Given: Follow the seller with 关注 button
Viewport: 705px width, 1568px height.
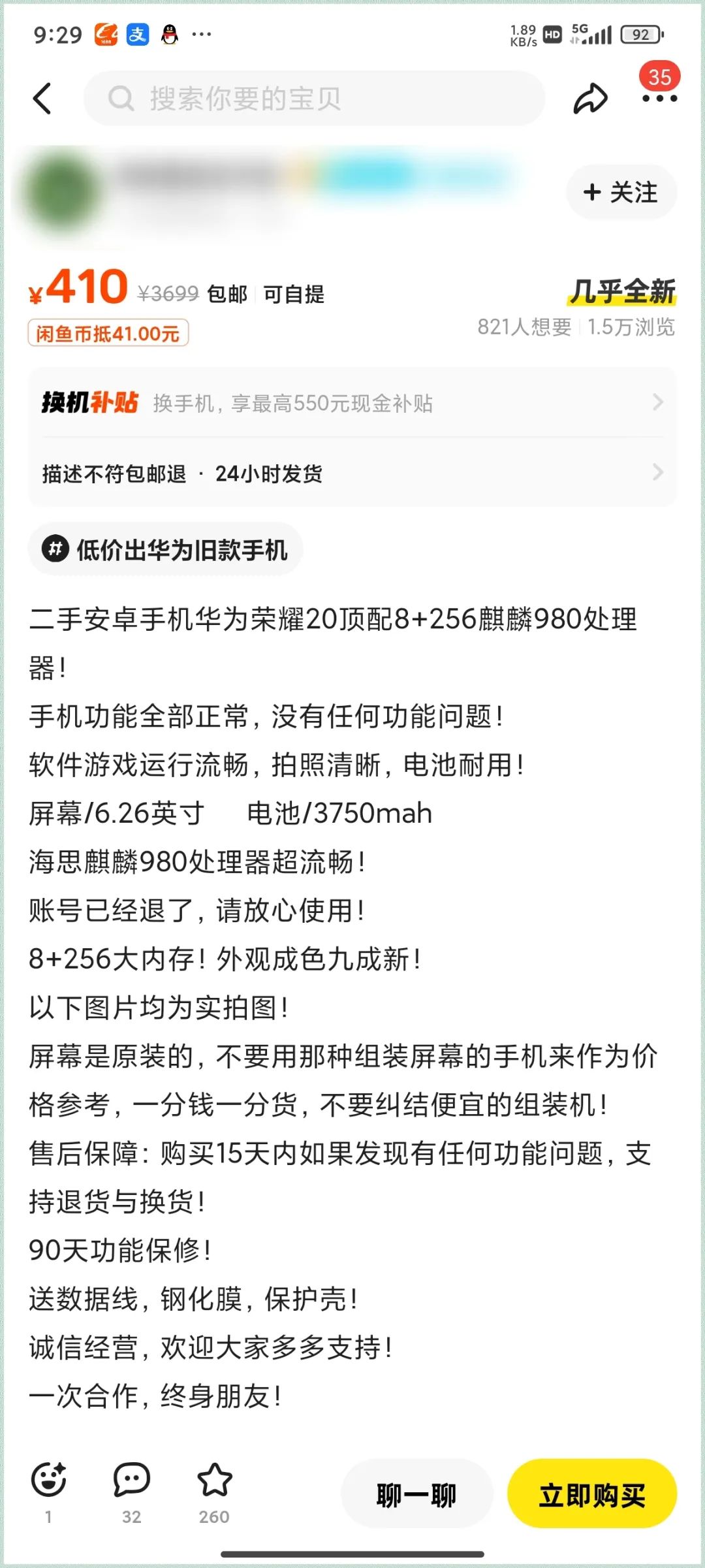Looking at the screenshot, I should [621, 193].
